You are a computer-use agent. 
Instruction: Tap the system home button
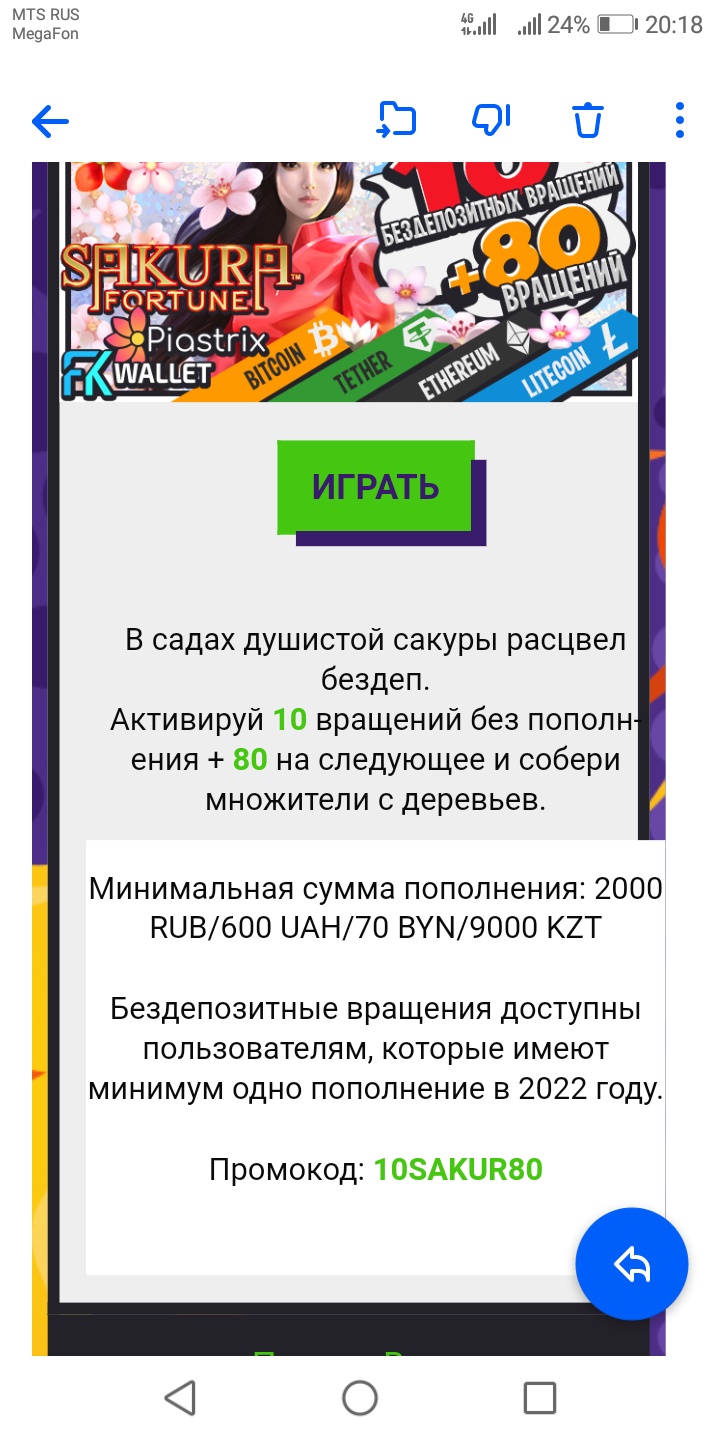pyautogui.click(x=360, y=1397)
